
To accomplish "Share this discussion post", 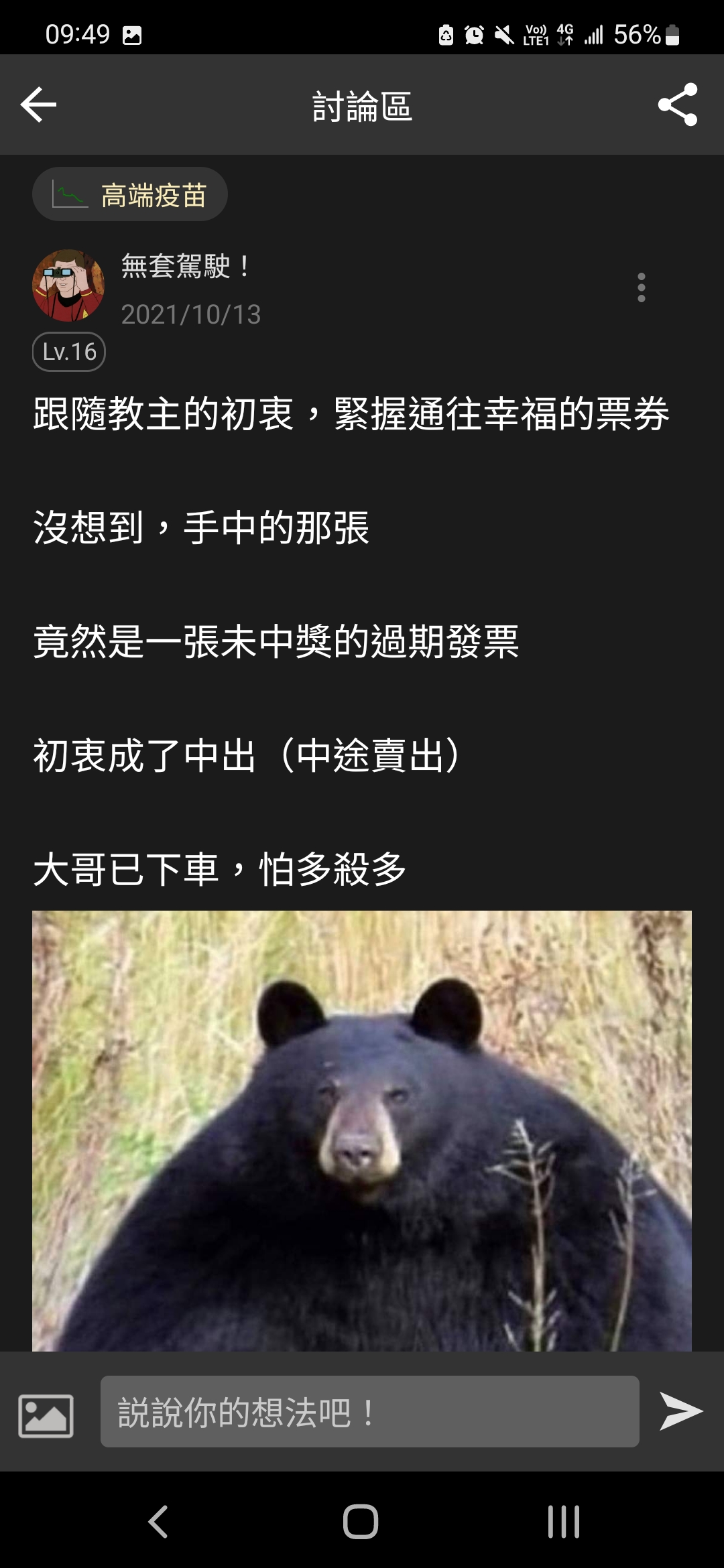I will (x=678, y=105).
